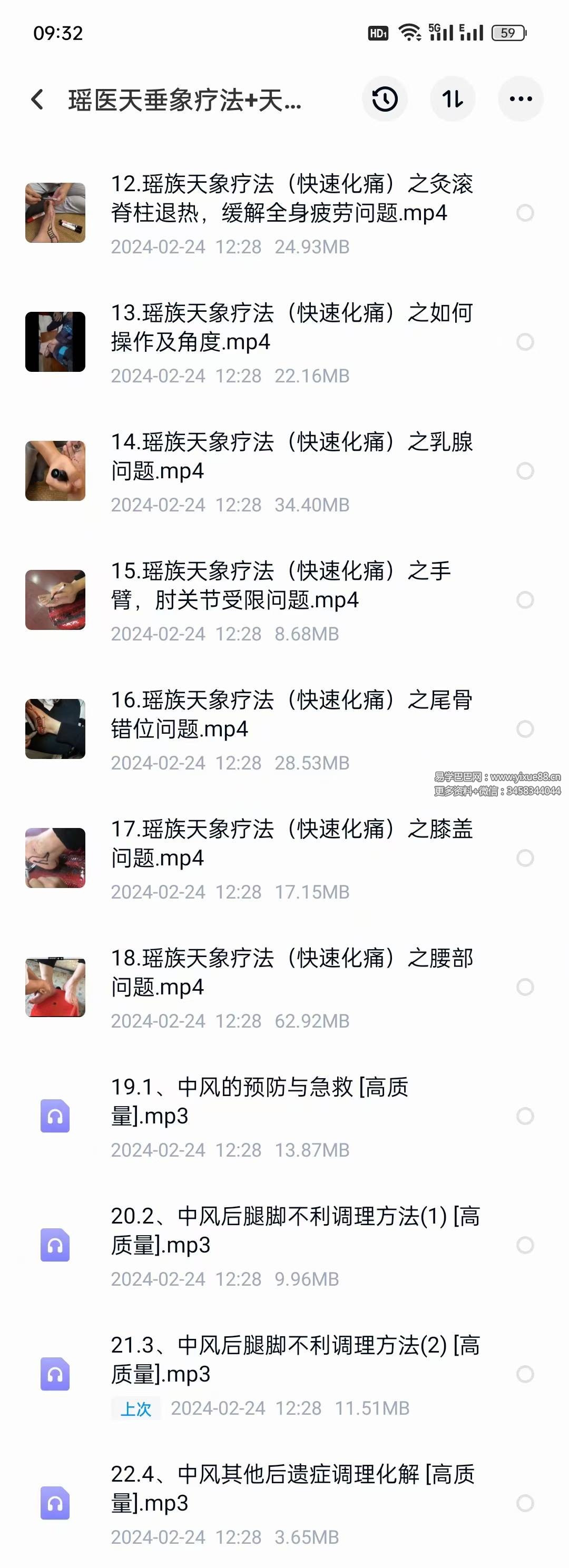Open video 18 腰部问题

click(291, 973)
